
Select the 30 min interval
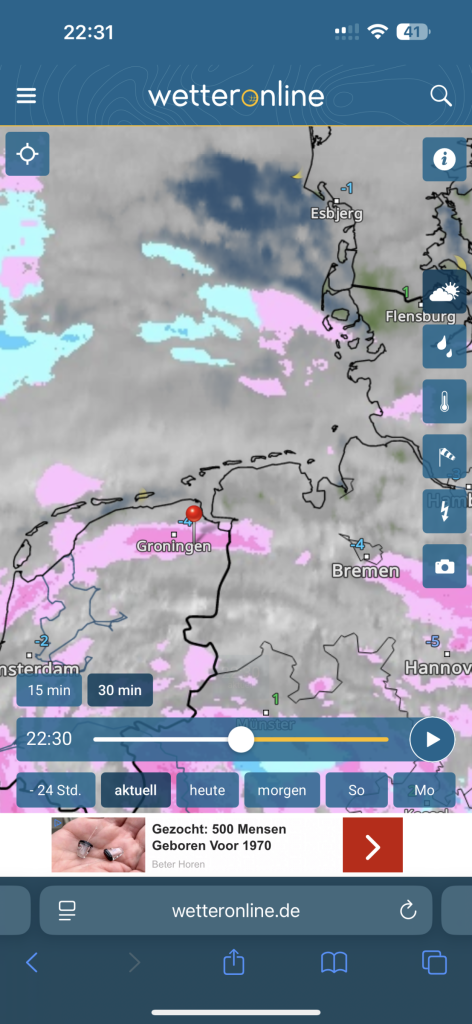120,690
